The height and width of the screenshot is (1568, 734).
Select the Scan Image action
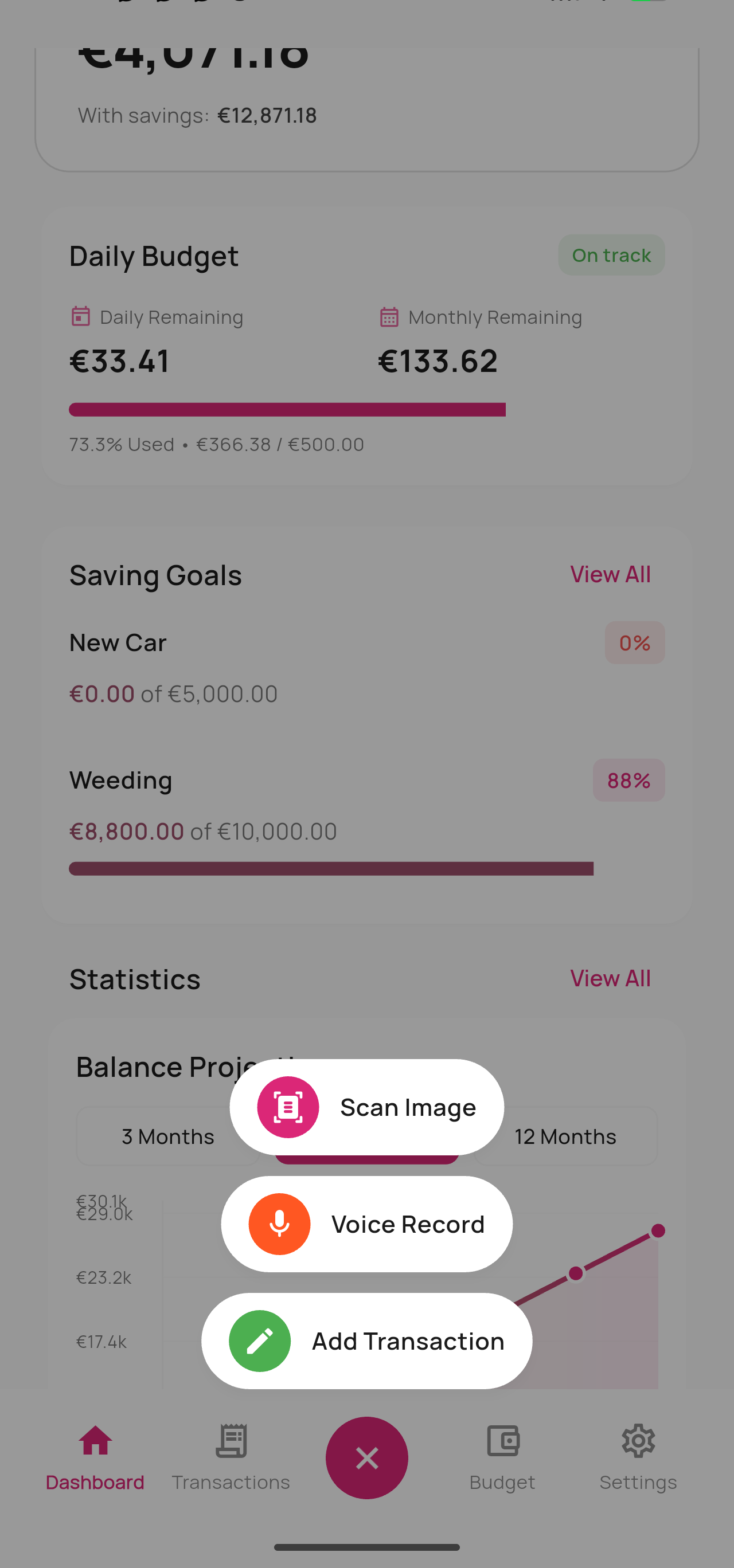click(366, 1107)
